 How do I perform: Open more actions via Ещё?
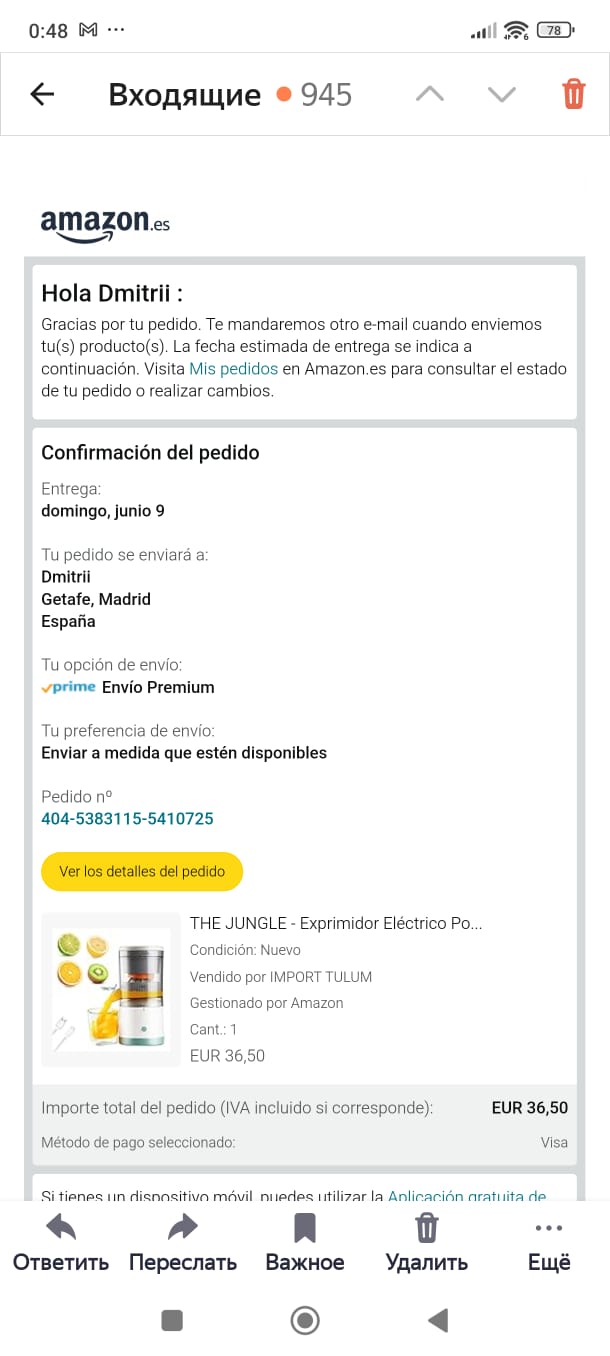pyautogui.click(x=549, y=1243)
